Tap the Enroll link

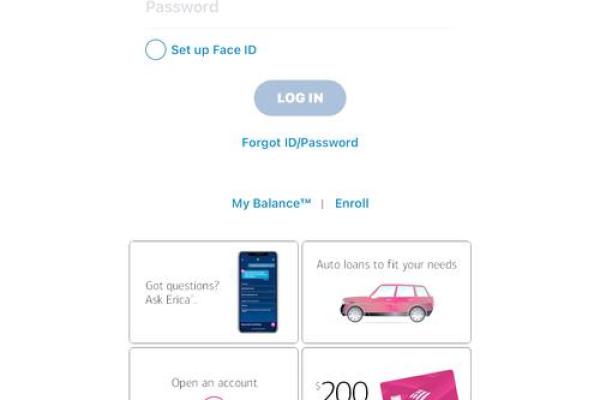pos(351,203)
